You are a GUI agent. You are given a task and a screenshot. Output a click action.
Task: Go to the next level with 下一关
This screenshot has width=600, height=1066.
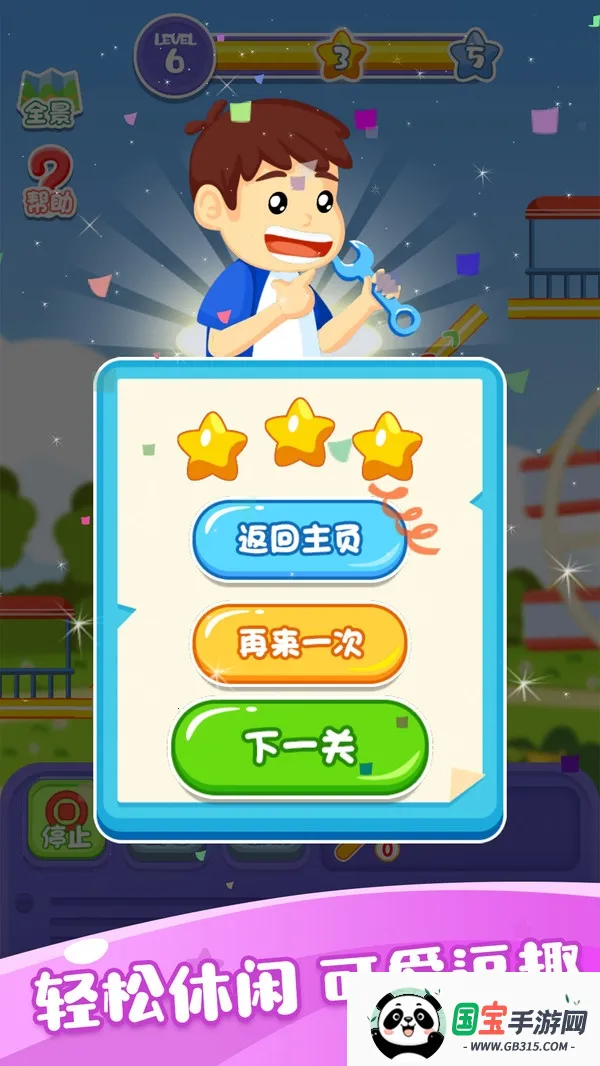pos(299,747)
